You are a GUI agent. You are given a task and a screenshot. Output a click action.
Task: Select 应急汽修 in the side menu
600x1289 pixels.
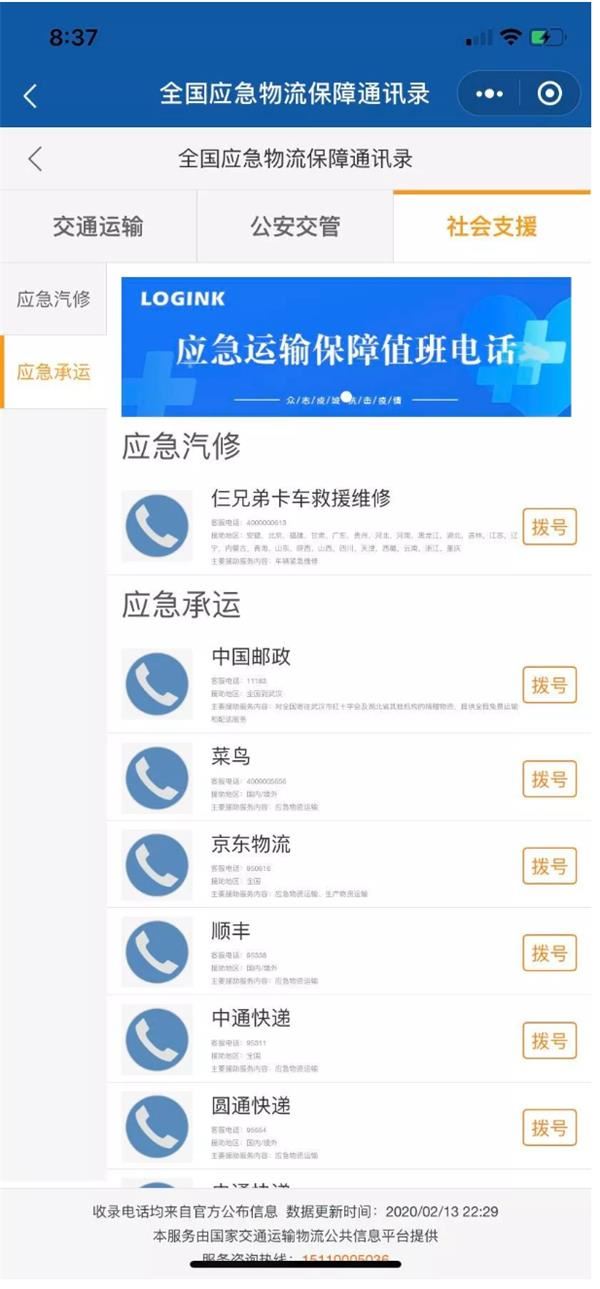pyautogui.click(x=53, y=299)
